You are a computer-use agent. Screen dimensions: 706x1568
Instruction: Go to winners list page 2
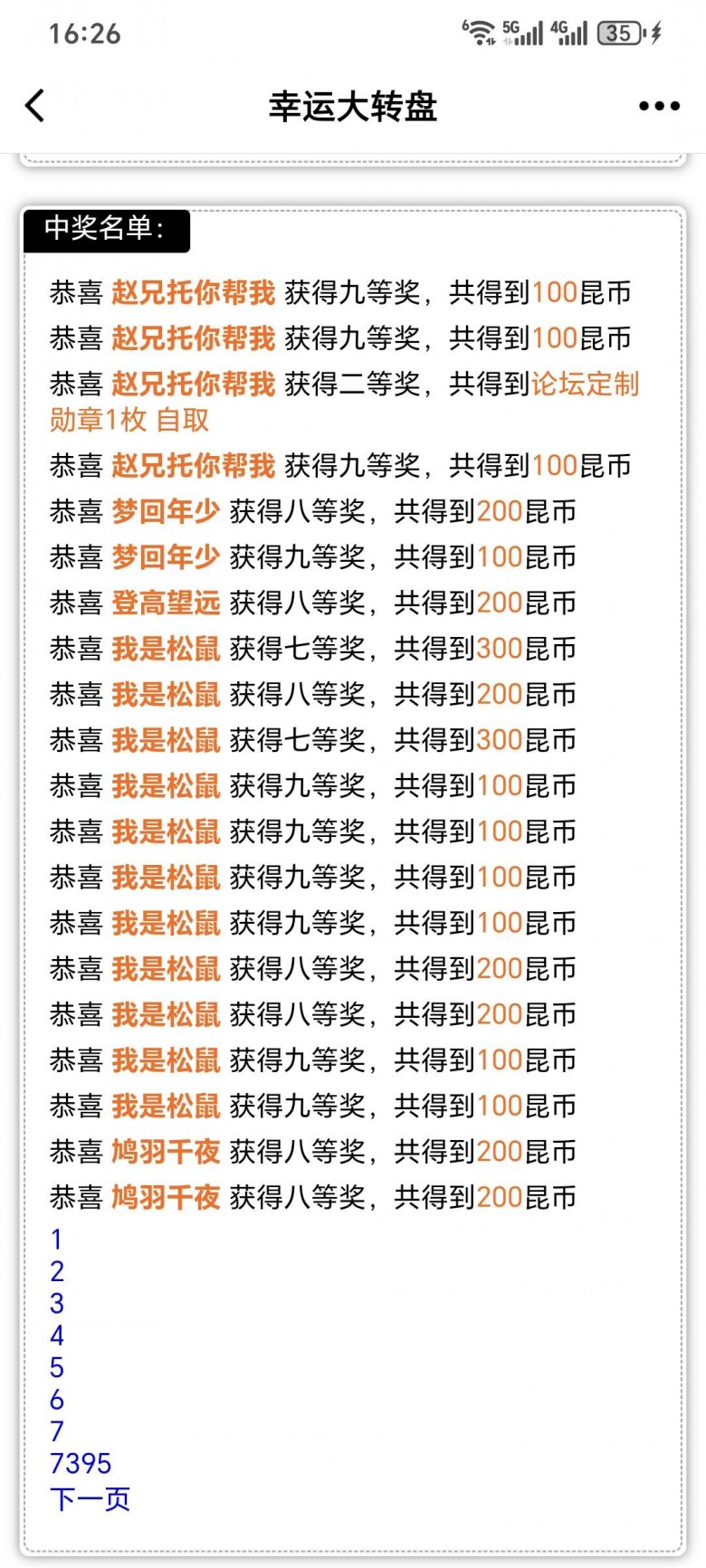tap(56, 1271)
